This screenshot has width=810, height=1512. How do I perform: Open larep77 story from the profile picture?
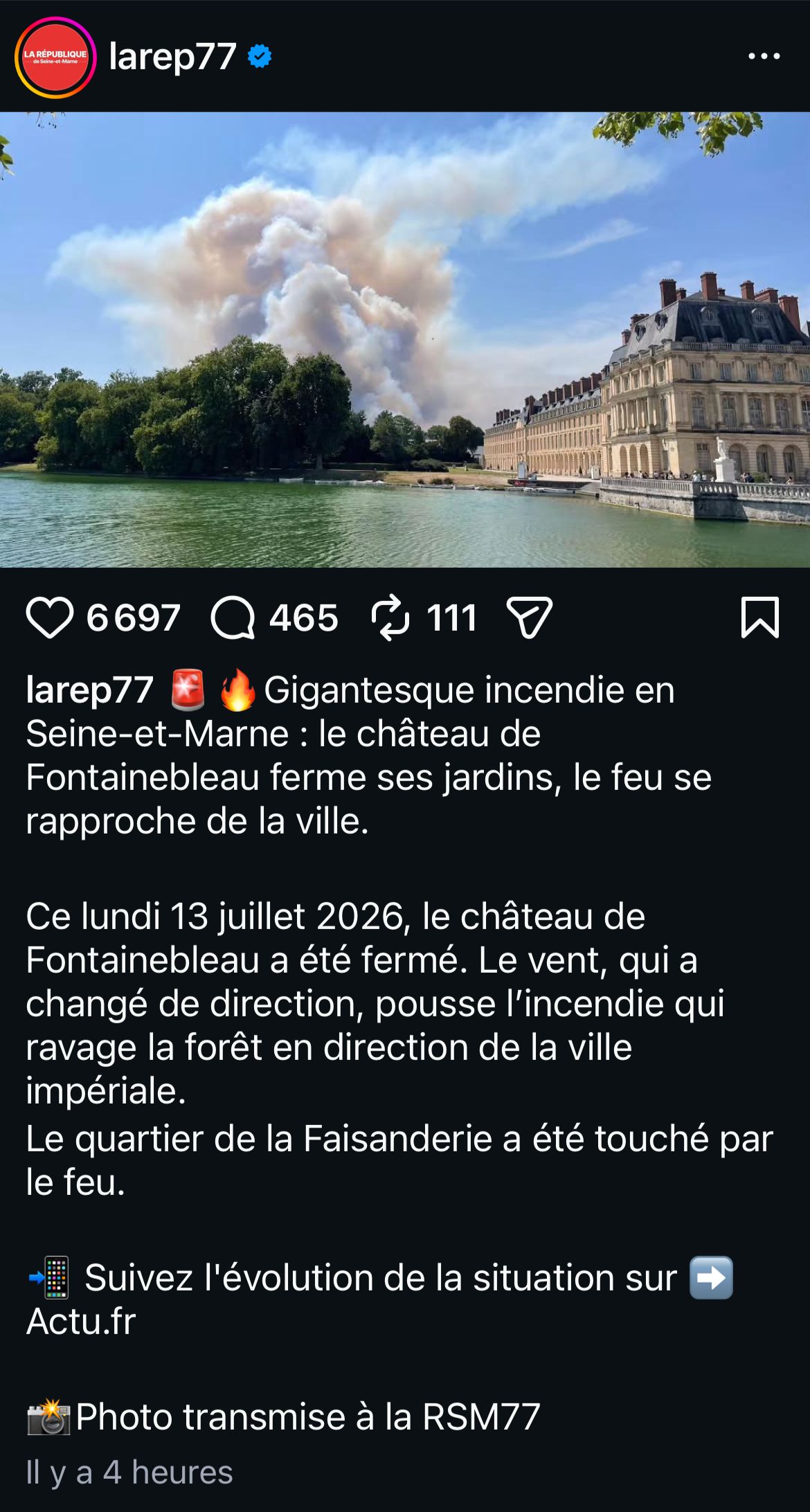[55, 57]
